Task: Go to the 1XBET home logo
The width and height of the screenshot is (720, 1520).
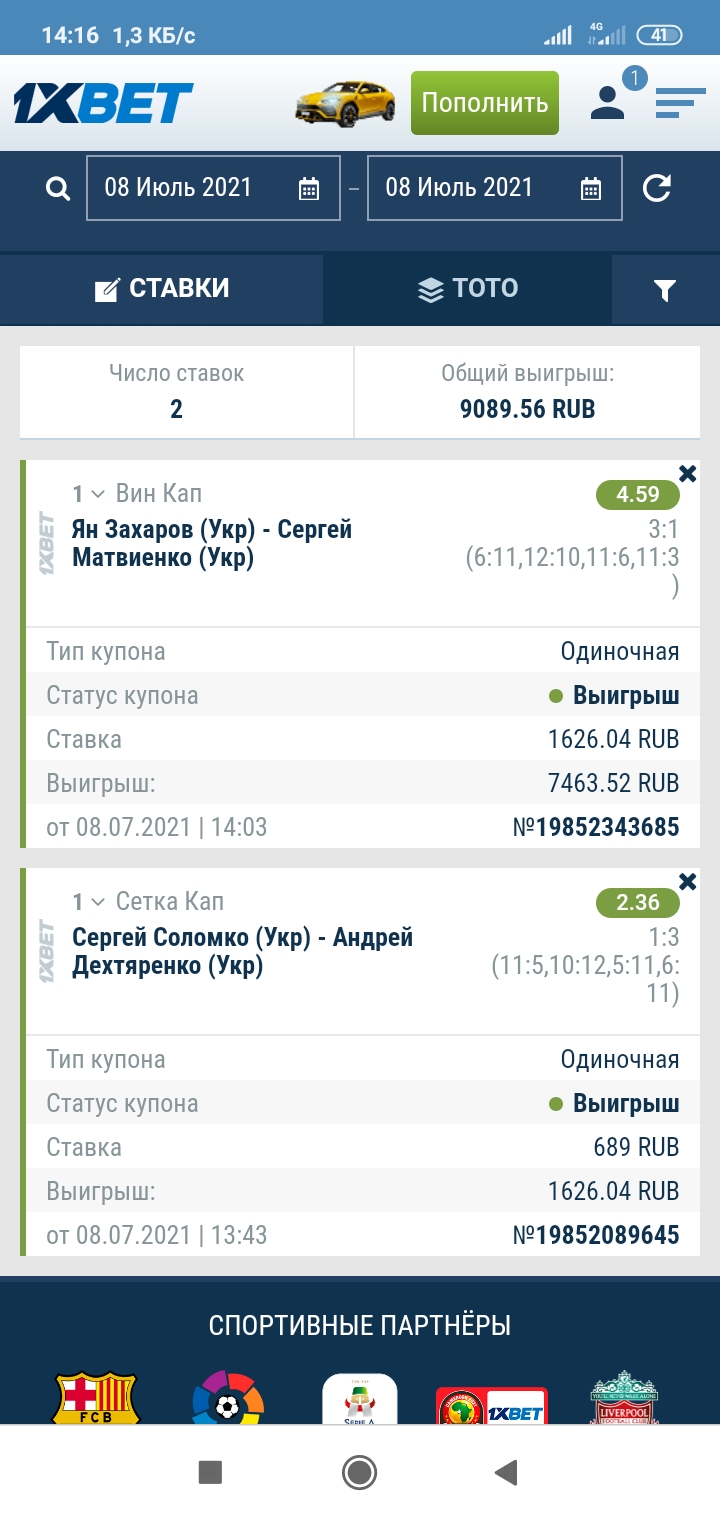Action: [x=103, y=103]
